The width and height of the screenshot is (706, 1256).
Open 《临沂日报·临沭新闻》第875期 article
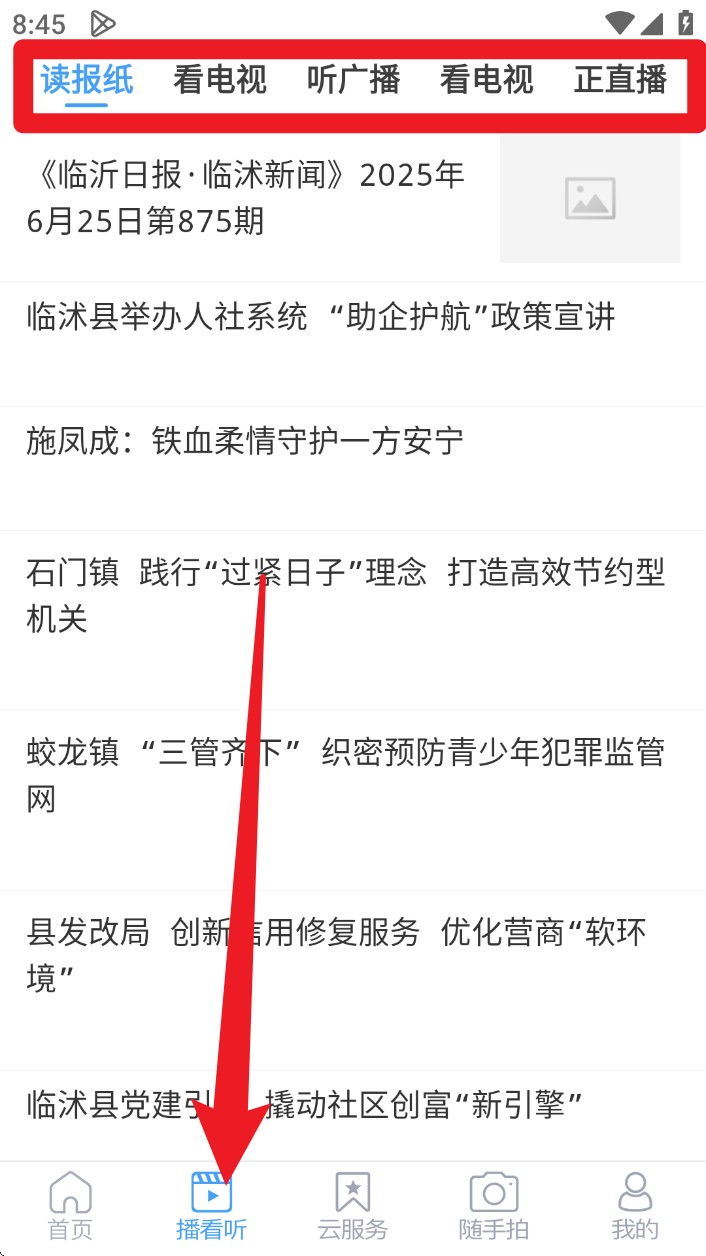[x=353, y=198]
